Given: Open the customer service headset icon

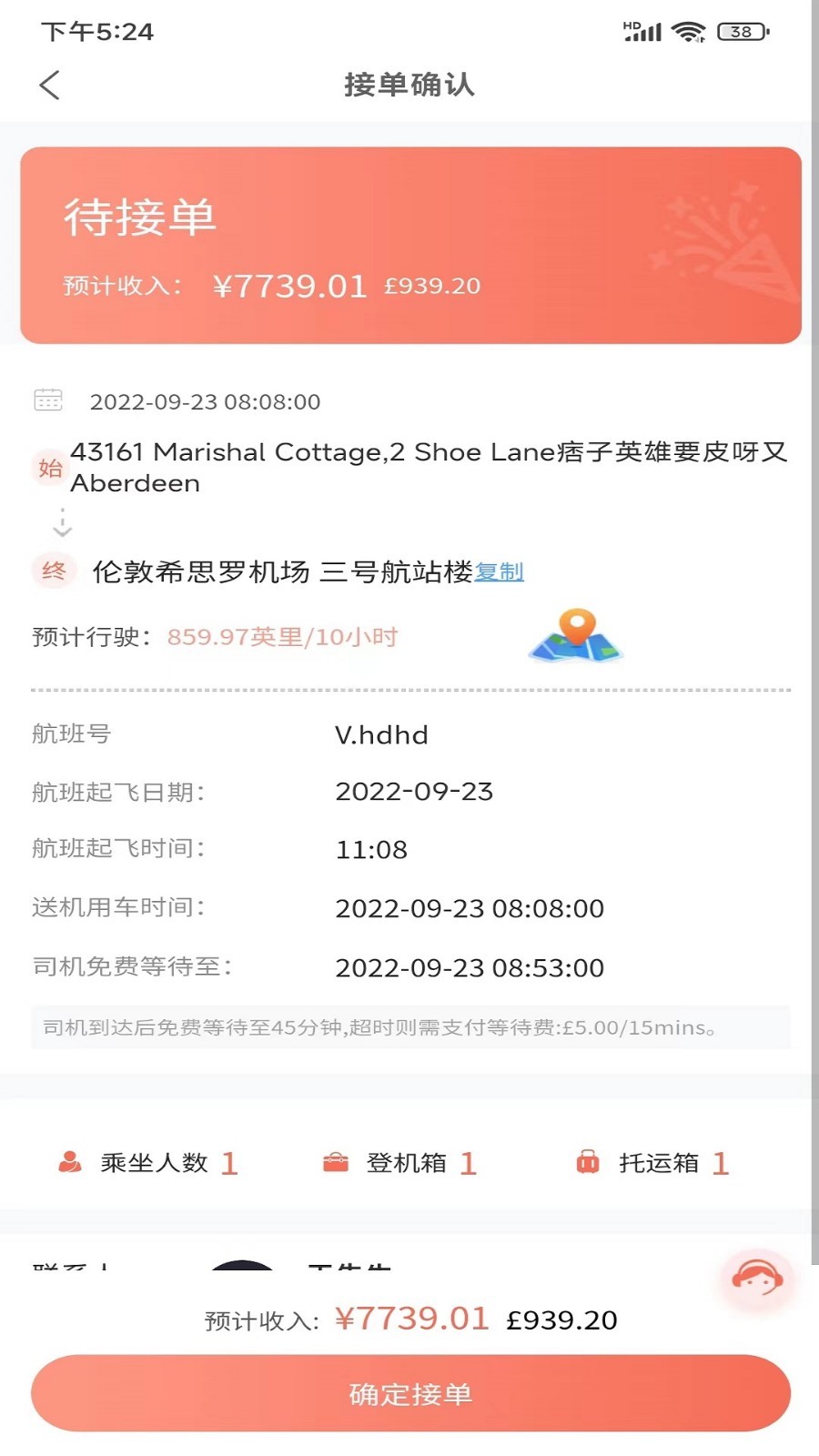Looking at the screenshot, I should (757, 1279).
